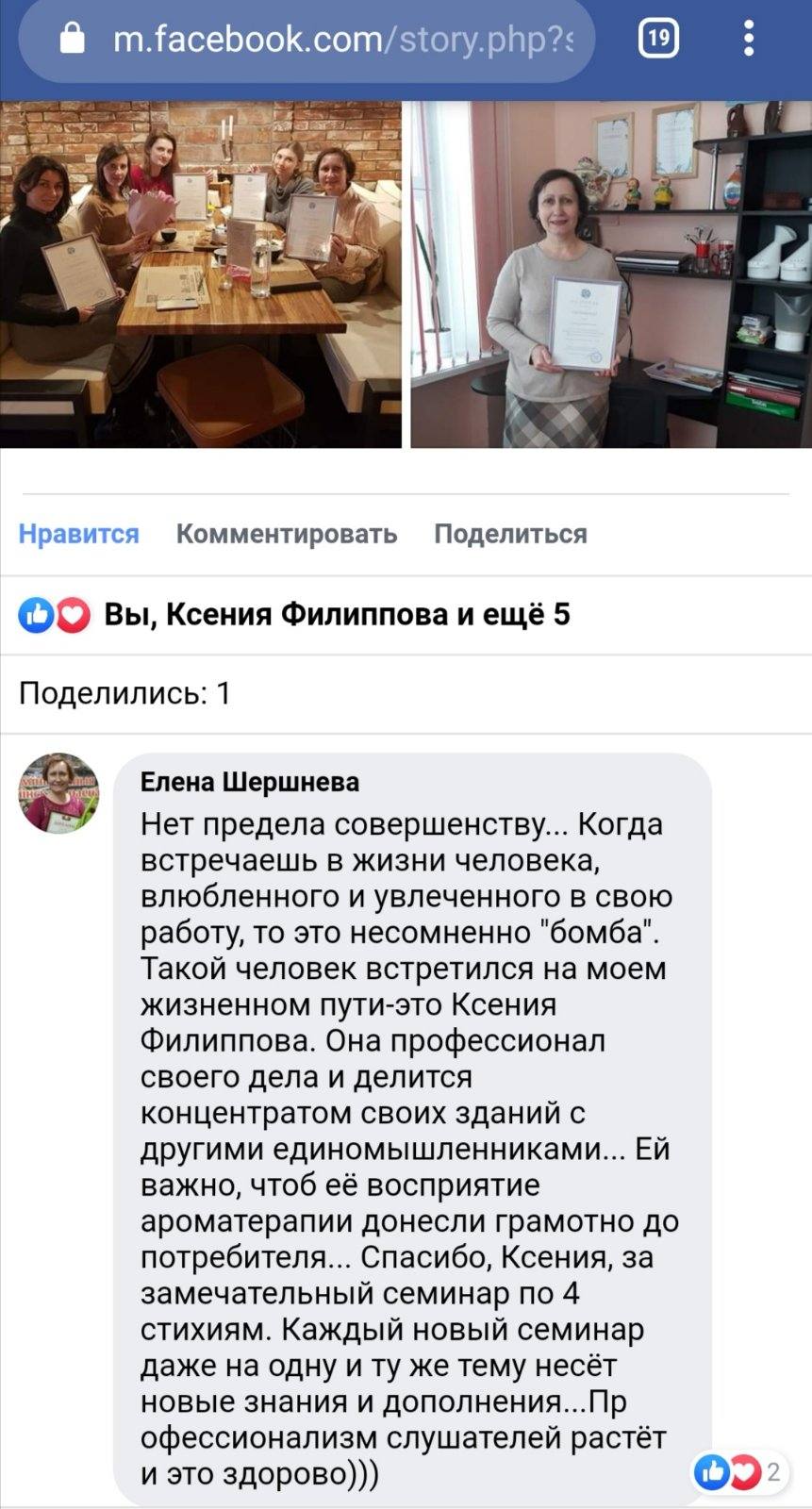Tap Поделиться to share the post

(510, 534)
